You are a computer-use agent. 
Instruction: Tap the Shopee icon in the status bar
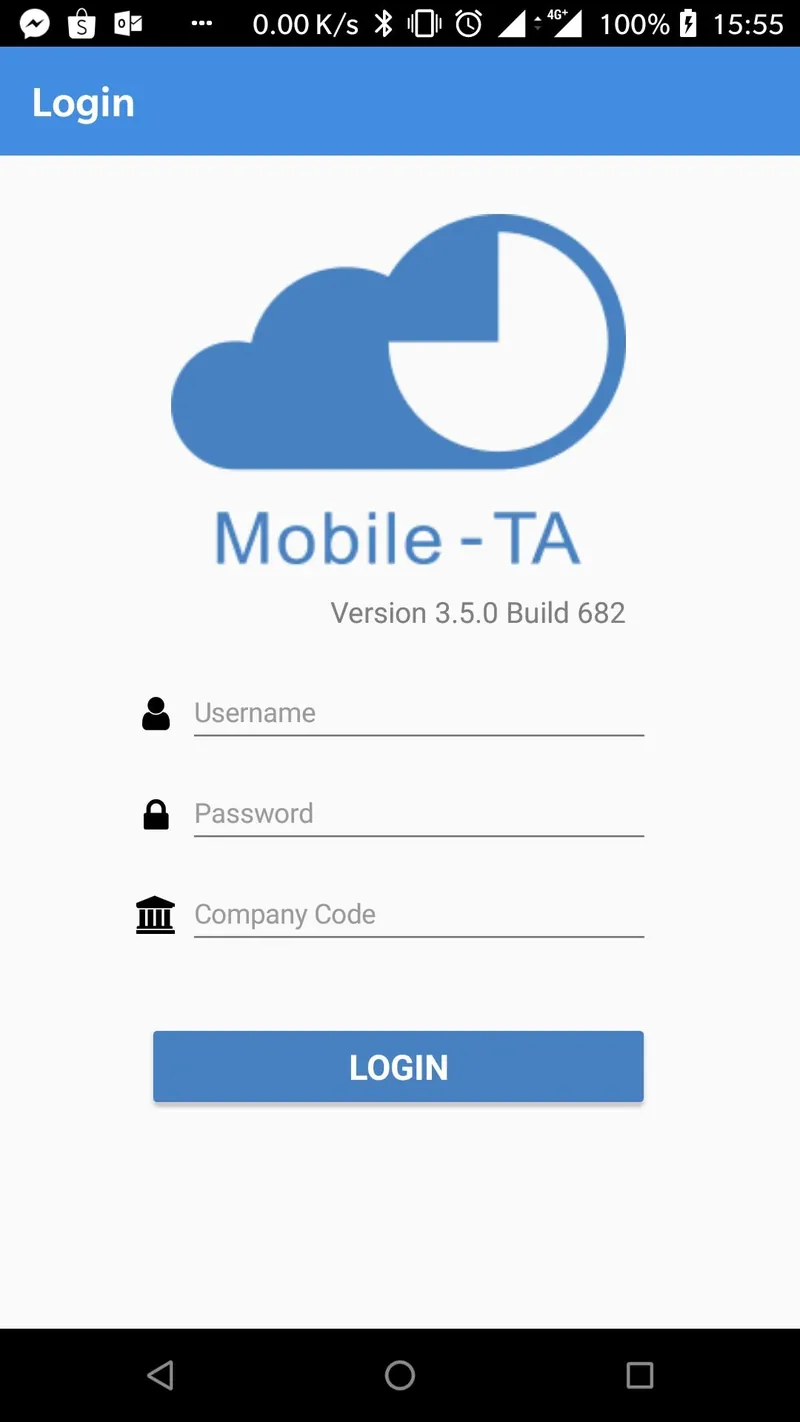click(x=82, y=23)
